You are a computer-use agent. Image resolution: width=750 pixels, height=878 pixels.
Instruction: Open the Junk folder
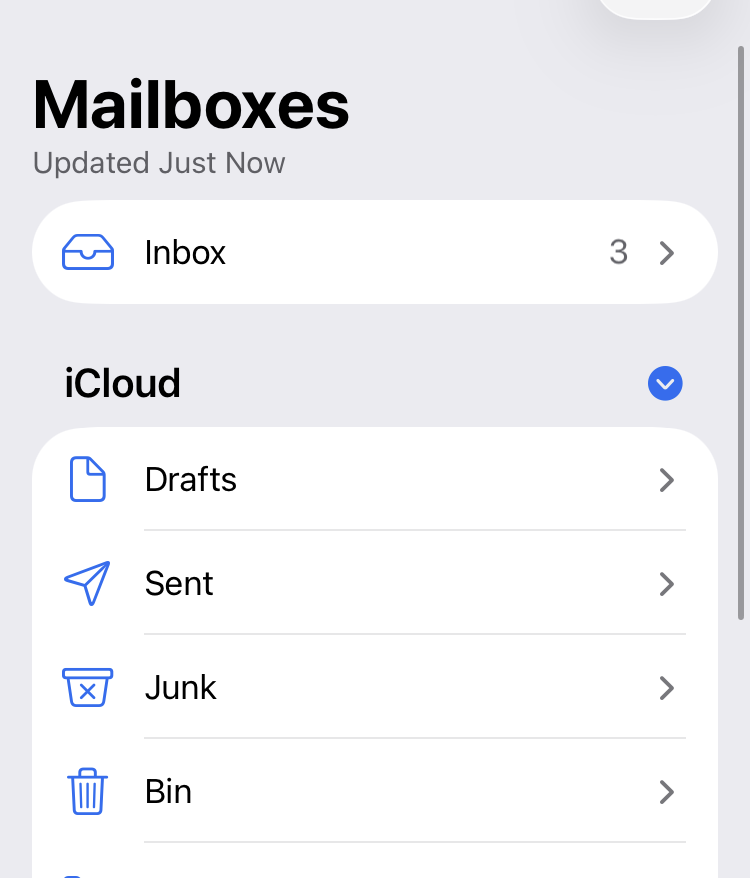click(374, 688)
